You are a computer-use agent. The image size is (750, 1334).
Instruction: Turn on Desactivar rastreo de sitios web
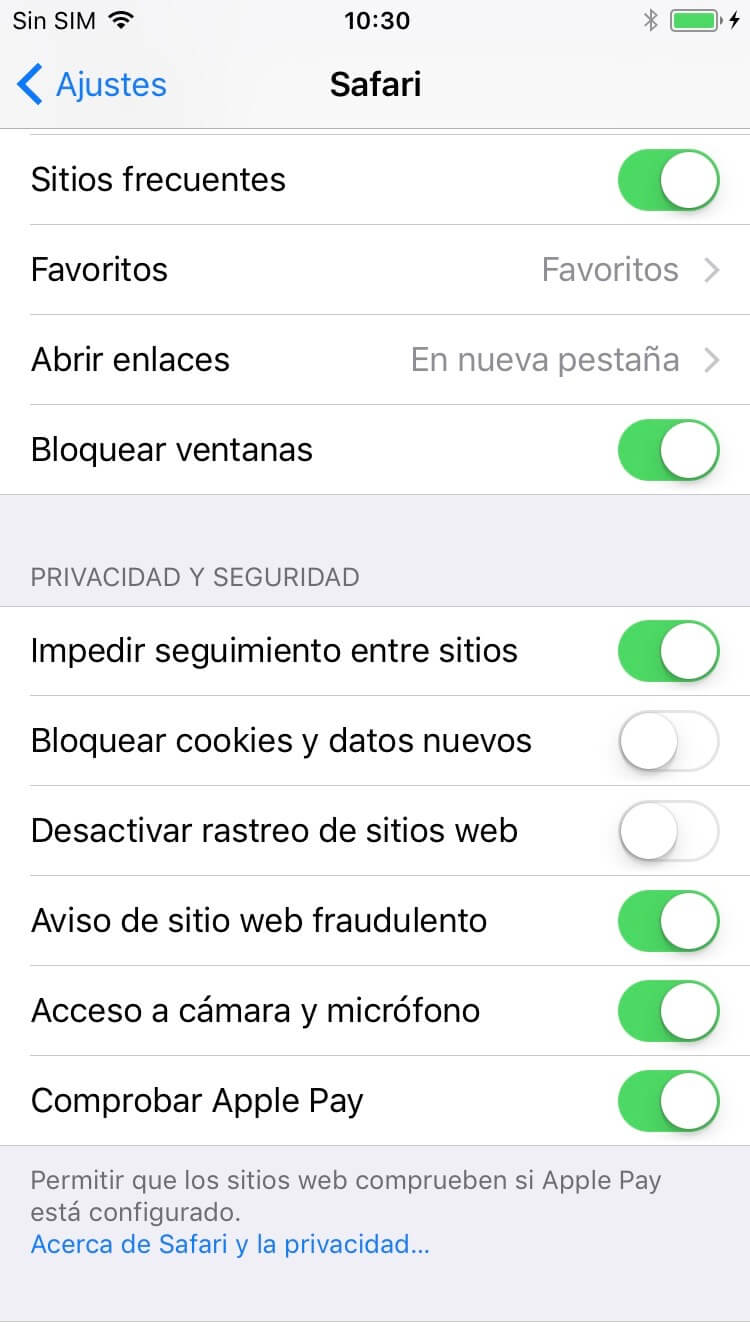pyautogui.click(x=668, y=831)
